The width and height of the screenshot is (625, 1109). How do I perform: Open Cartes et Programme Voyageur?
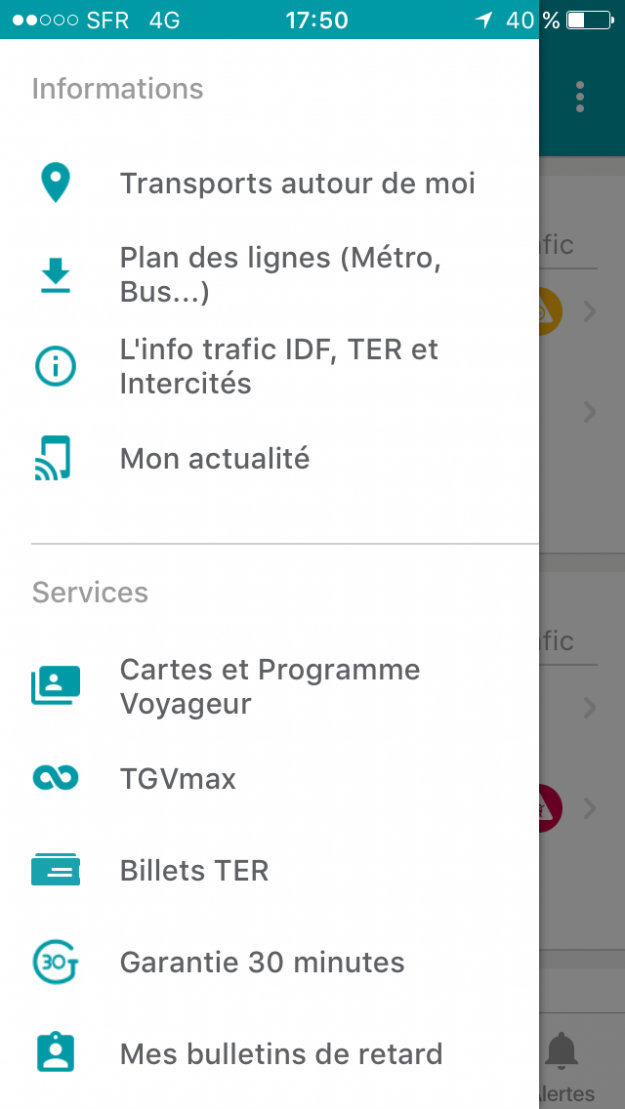(x=270, y=686)
